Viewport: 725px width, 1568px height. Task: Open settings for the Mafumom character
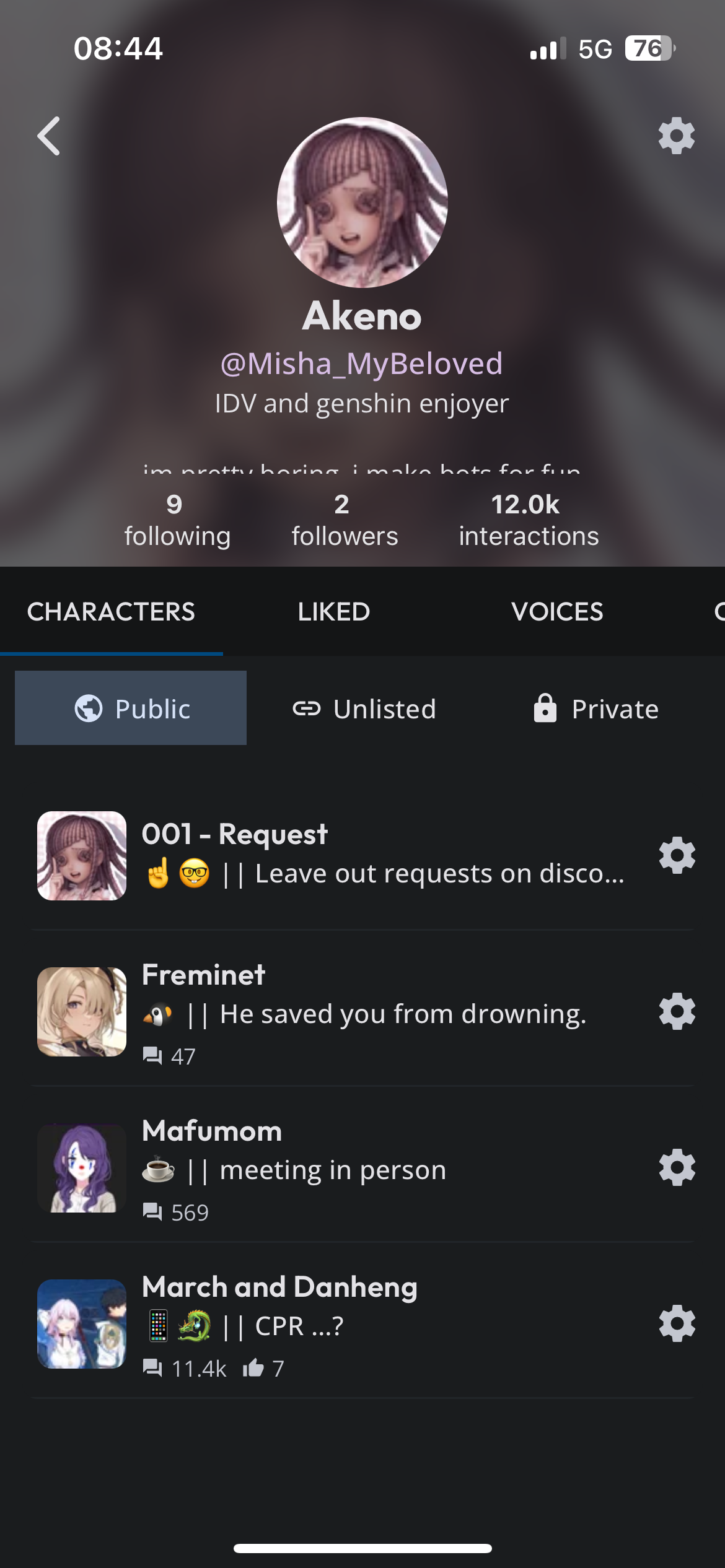click(677, 1168)
